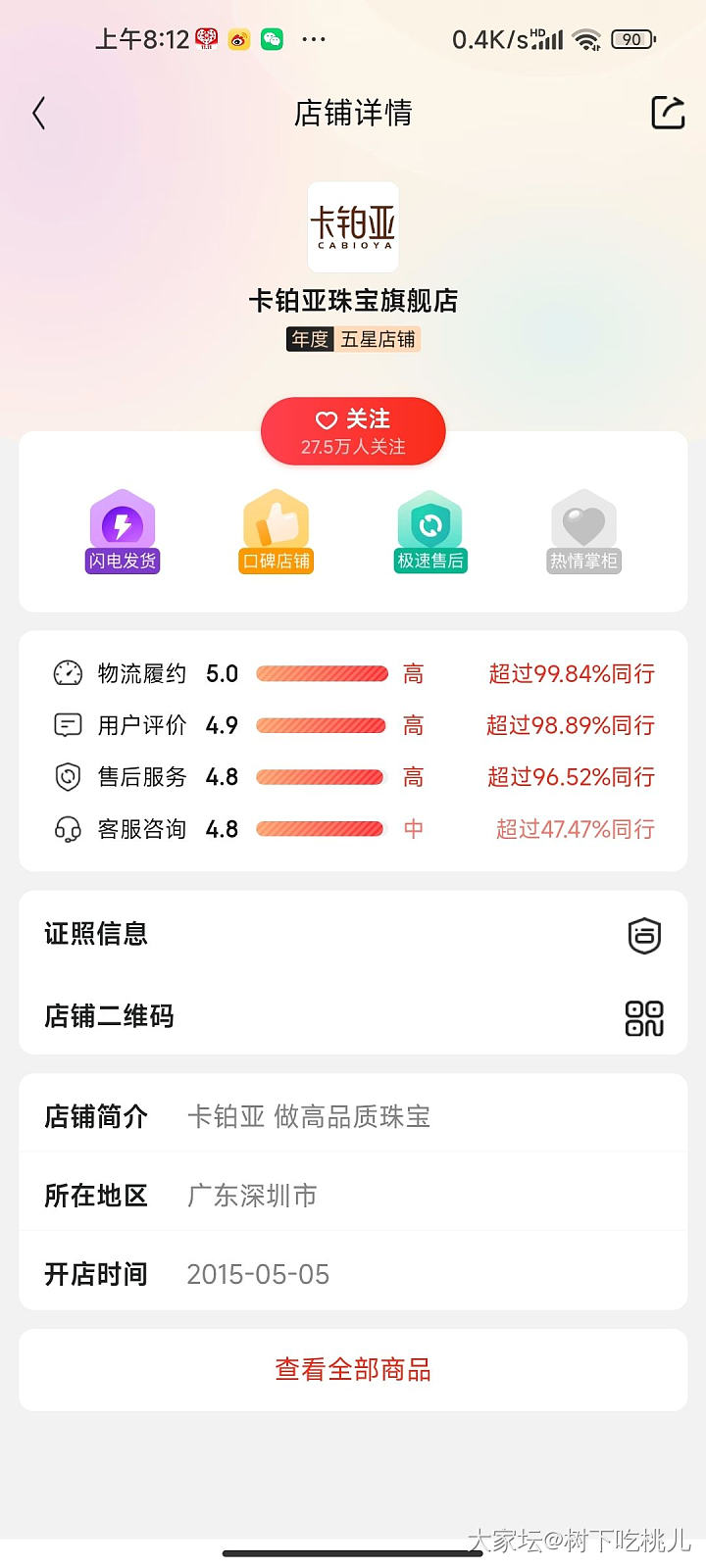Follow the 卡铂亚珠宝旗舰店 store
Viewport: 706px width, 1568px height.
[x=353, y=431]
